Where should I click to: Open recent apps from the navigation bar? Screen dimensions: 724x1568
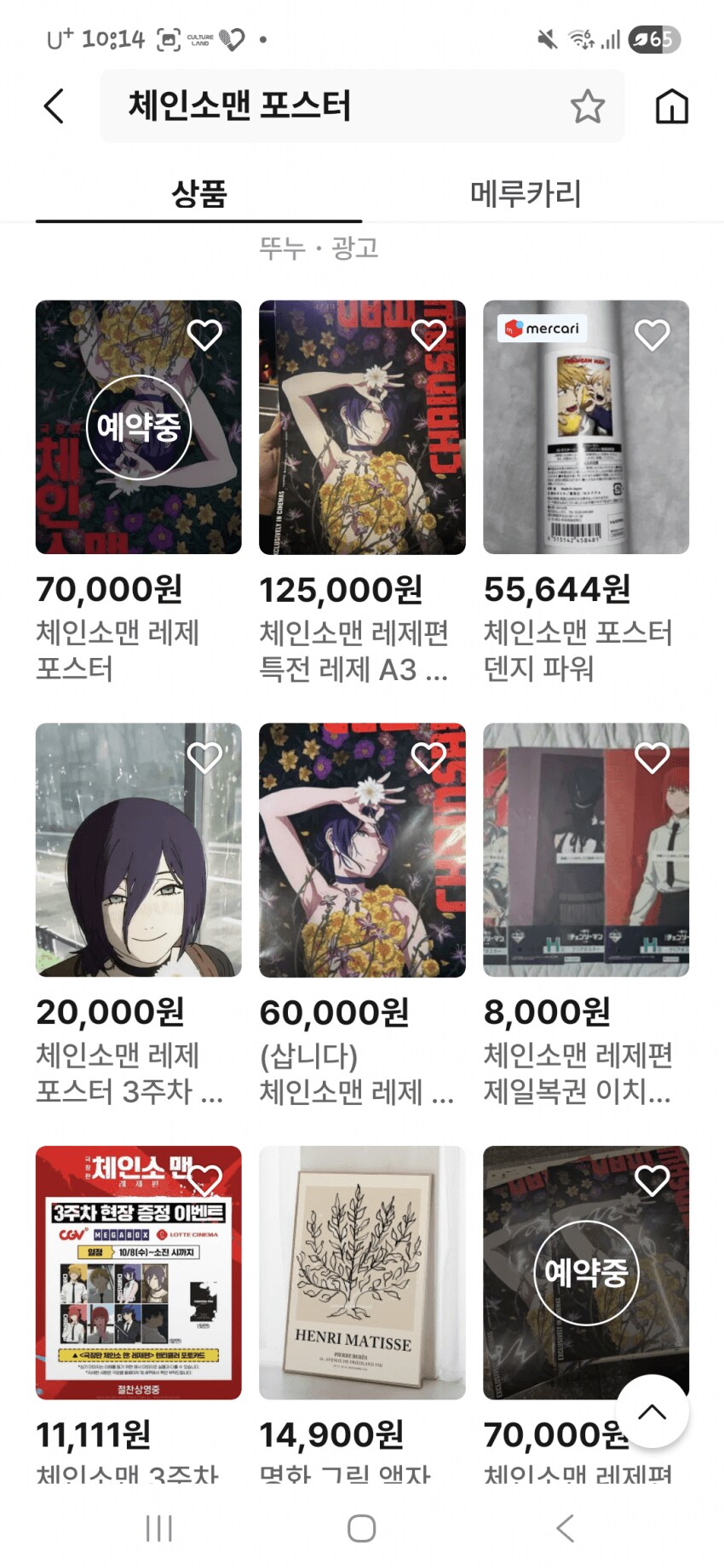pos(159,1528)
